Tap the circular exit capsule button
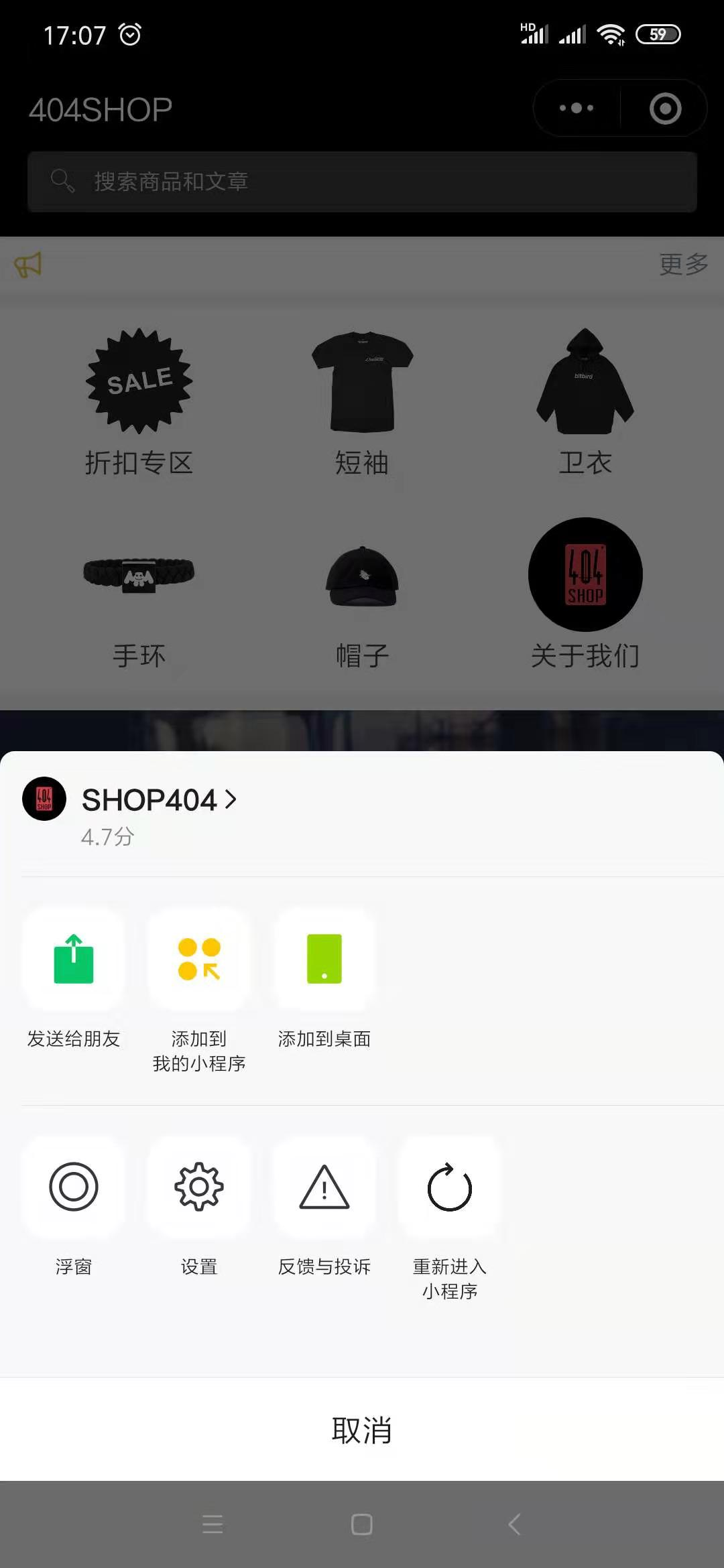Screen dimensions: 724x1568 [665, 107]
